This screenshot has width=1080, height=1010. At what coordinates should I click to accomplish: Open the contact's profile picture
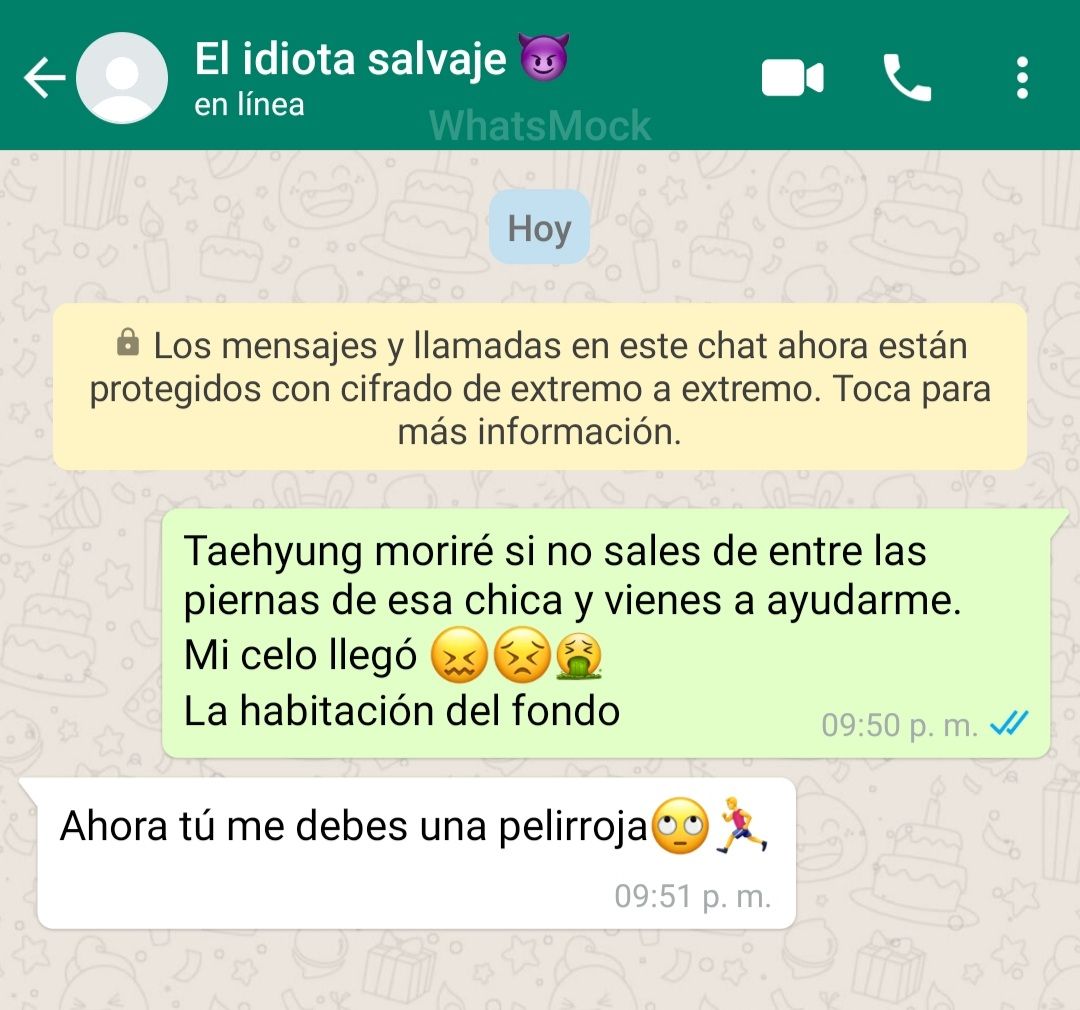tap(122, 79)
